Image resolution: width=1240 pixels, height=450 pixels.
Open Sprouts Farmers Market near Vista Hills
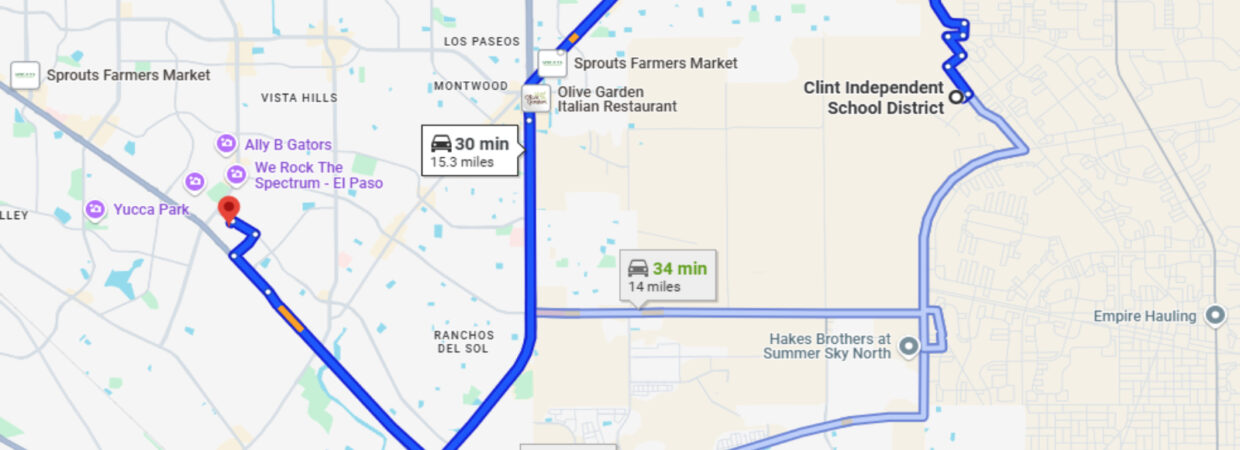(x=25, y=75)
